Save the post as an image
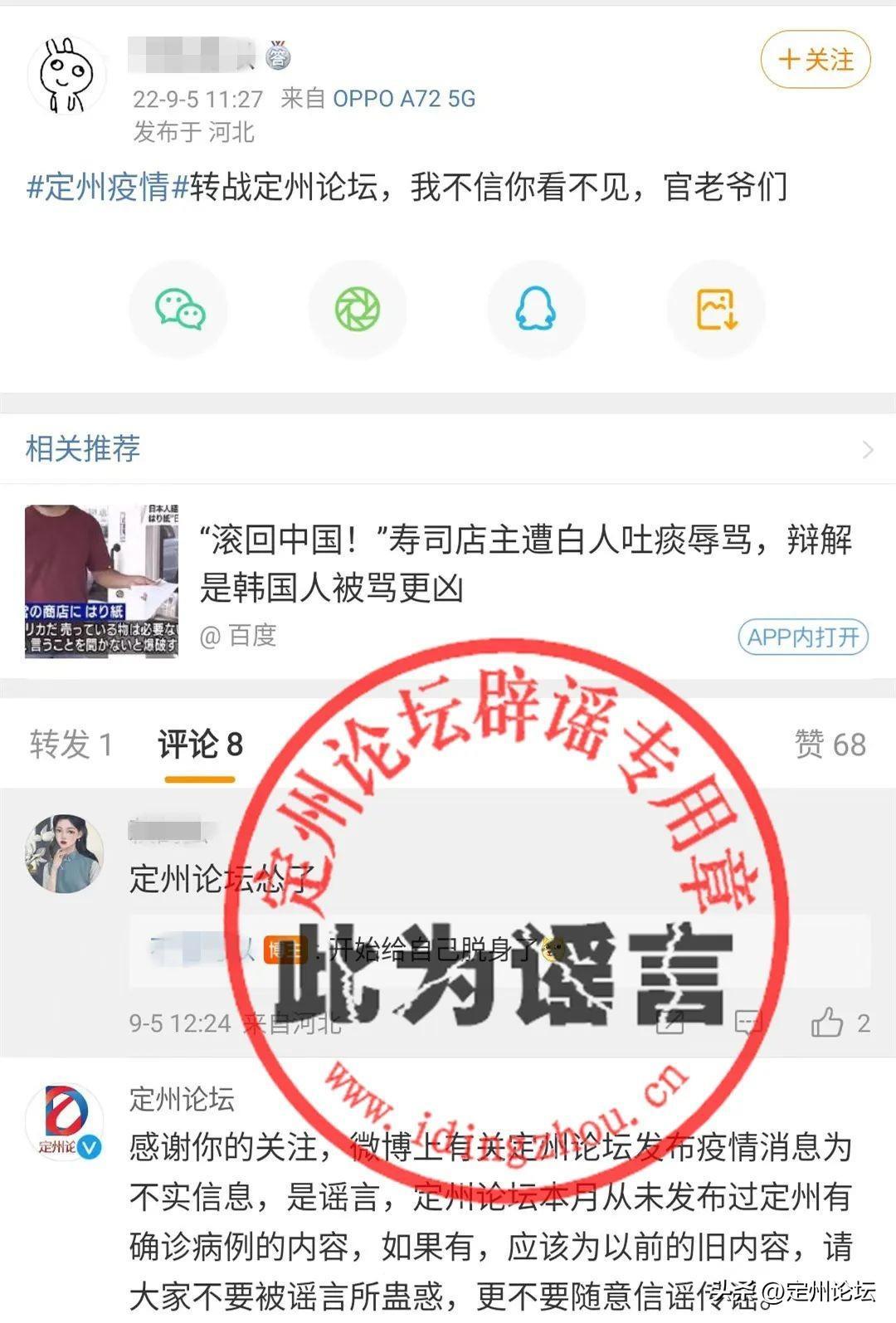Image resolution: width=896 pixels, height=1323 pixels. pos(715,310)
